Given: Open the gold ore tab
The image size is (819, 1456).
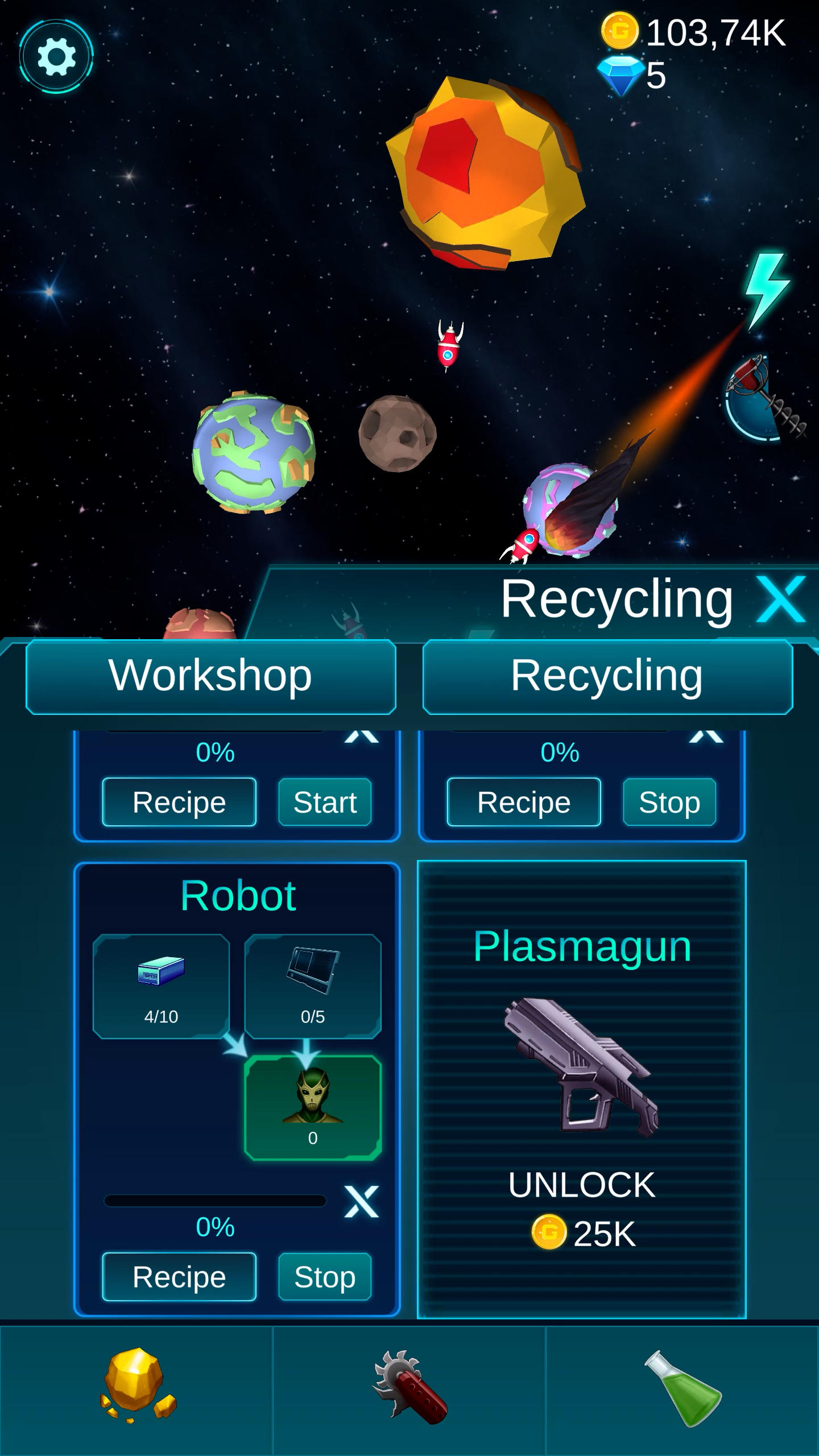Looking at the screenshot, I should [x=136, y=1388].
